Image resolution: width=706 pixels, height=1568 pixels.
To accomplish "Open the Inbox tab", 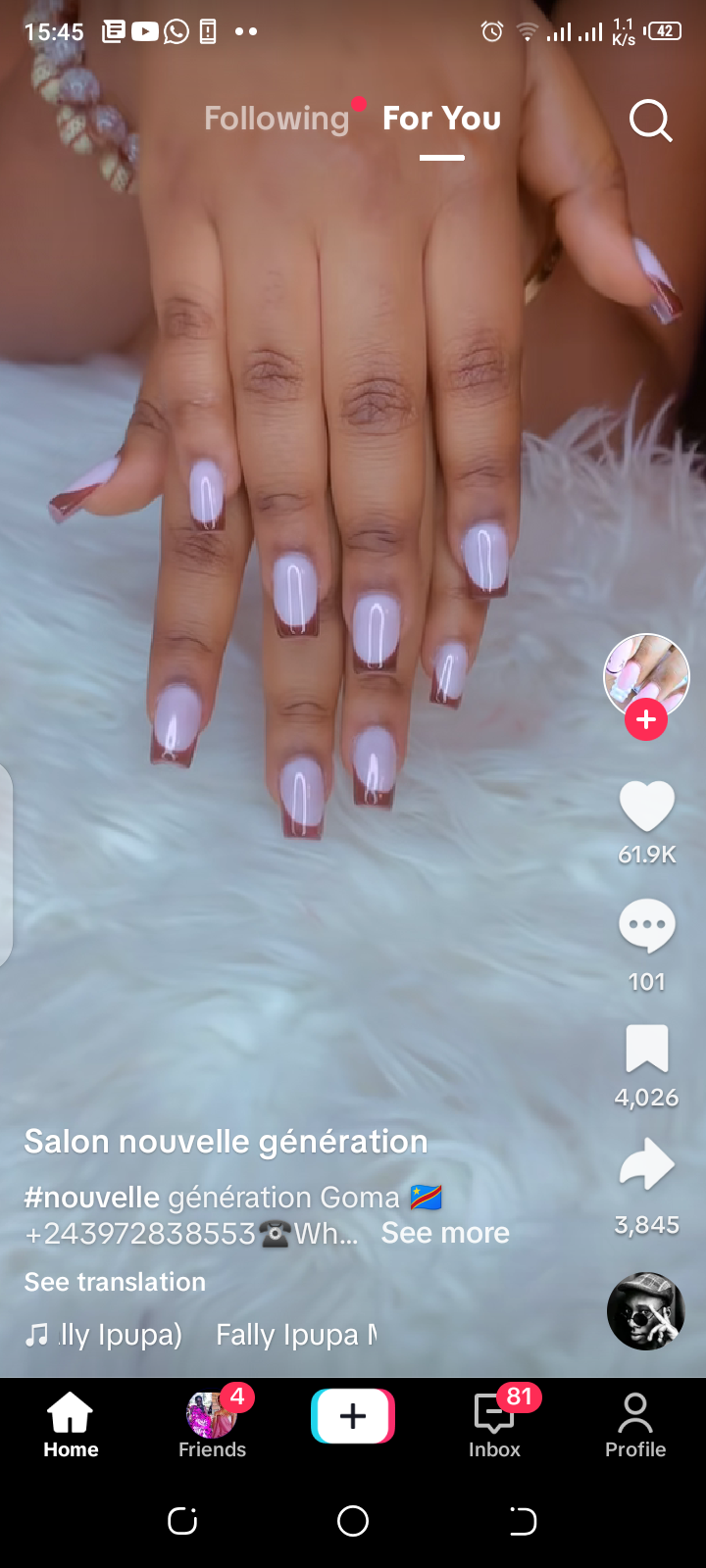I will pyautogui.click(x=494, y=1424).
